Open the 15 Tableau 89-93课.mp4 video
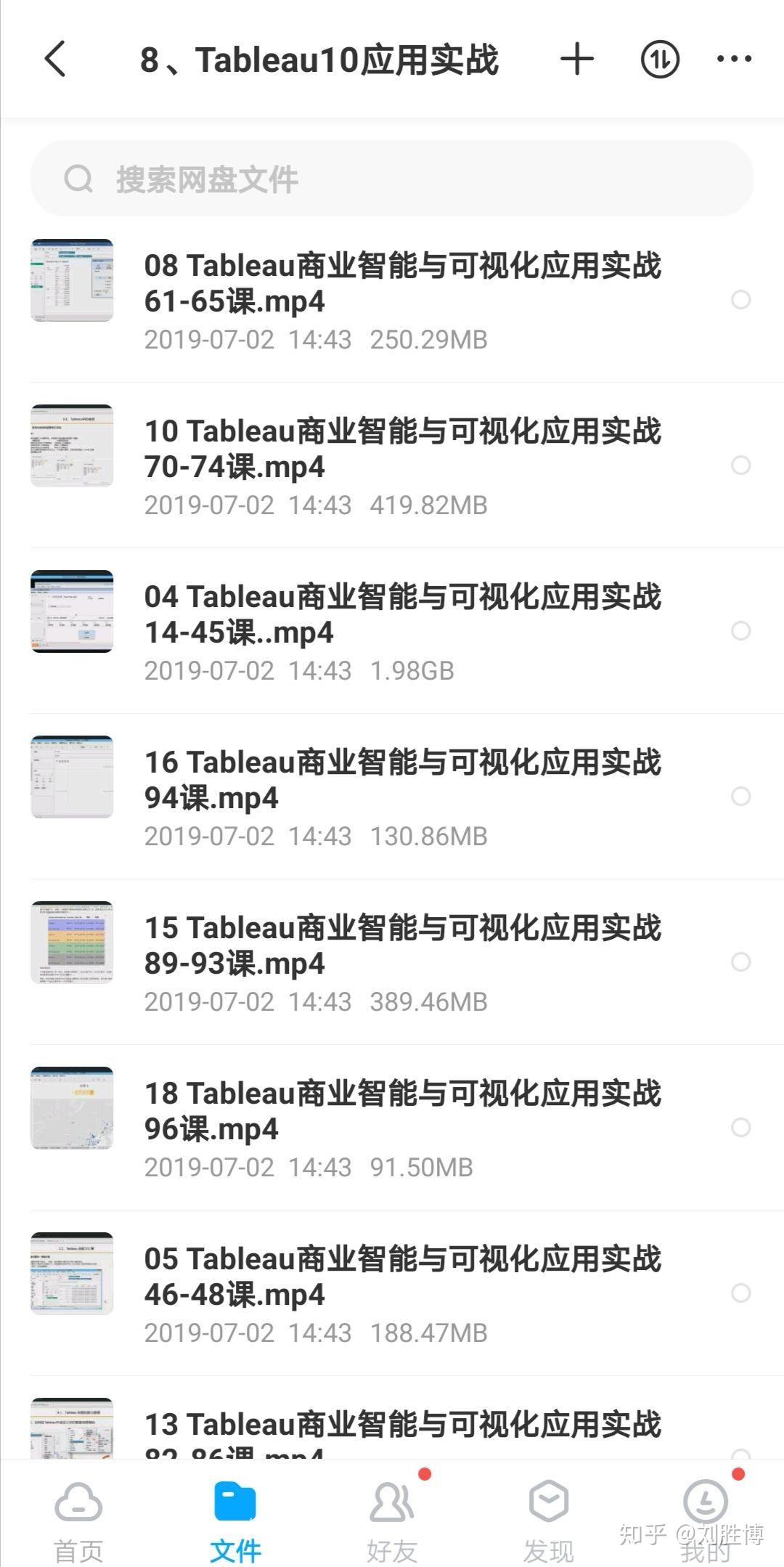784x1567 pixels. point(402,945)
